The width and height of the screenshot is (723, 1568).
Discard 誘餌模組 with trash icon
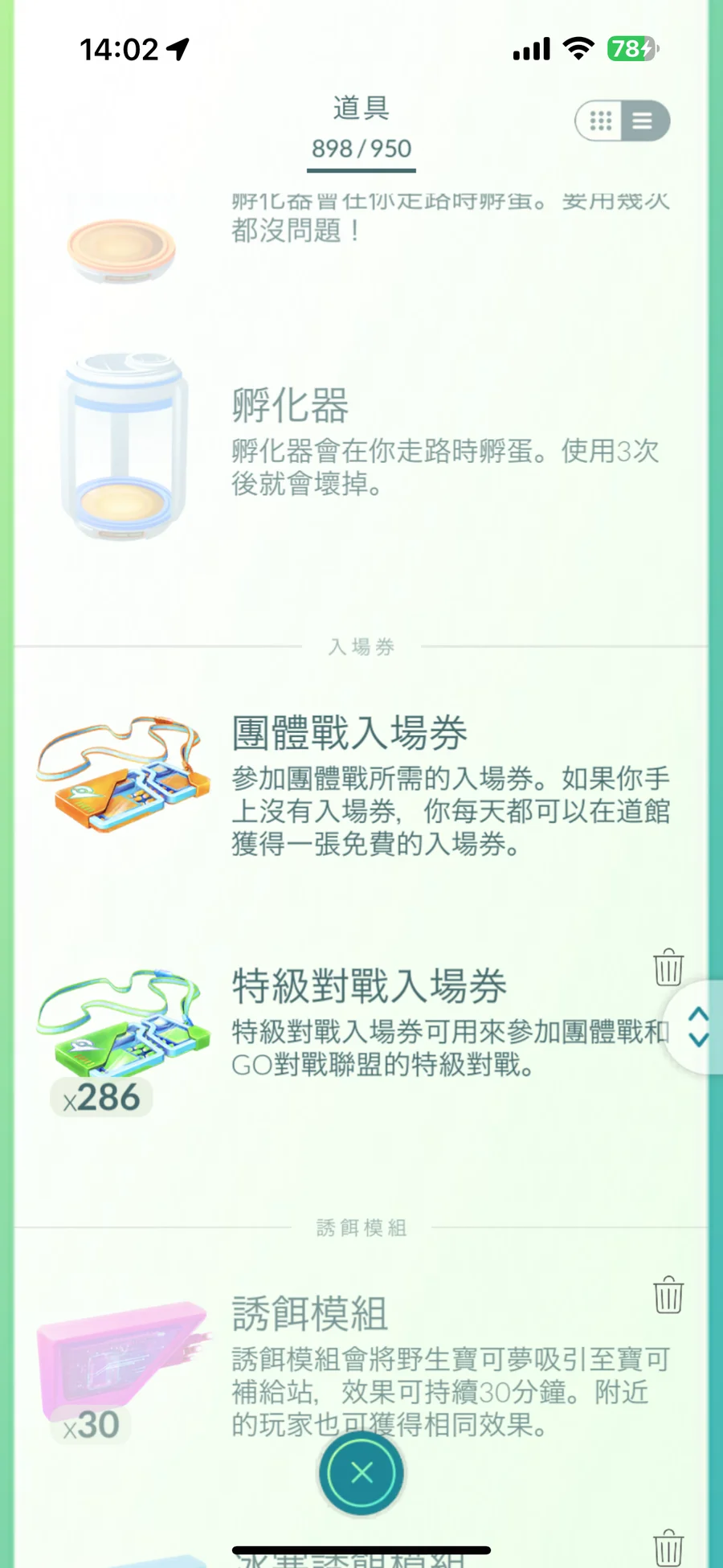click(x=668, y=1295)
